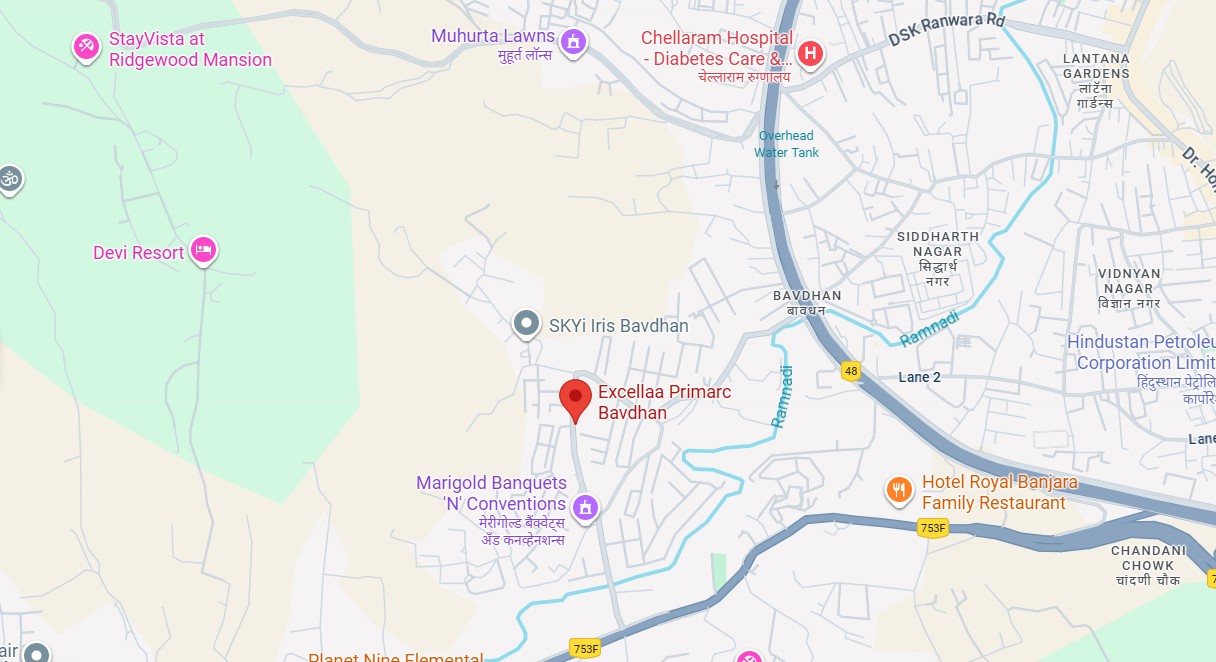Open Marigold Banquets 'N' Conventions marker
The height and width of the screenshot is (662, 1216).
tap(586, 509)
